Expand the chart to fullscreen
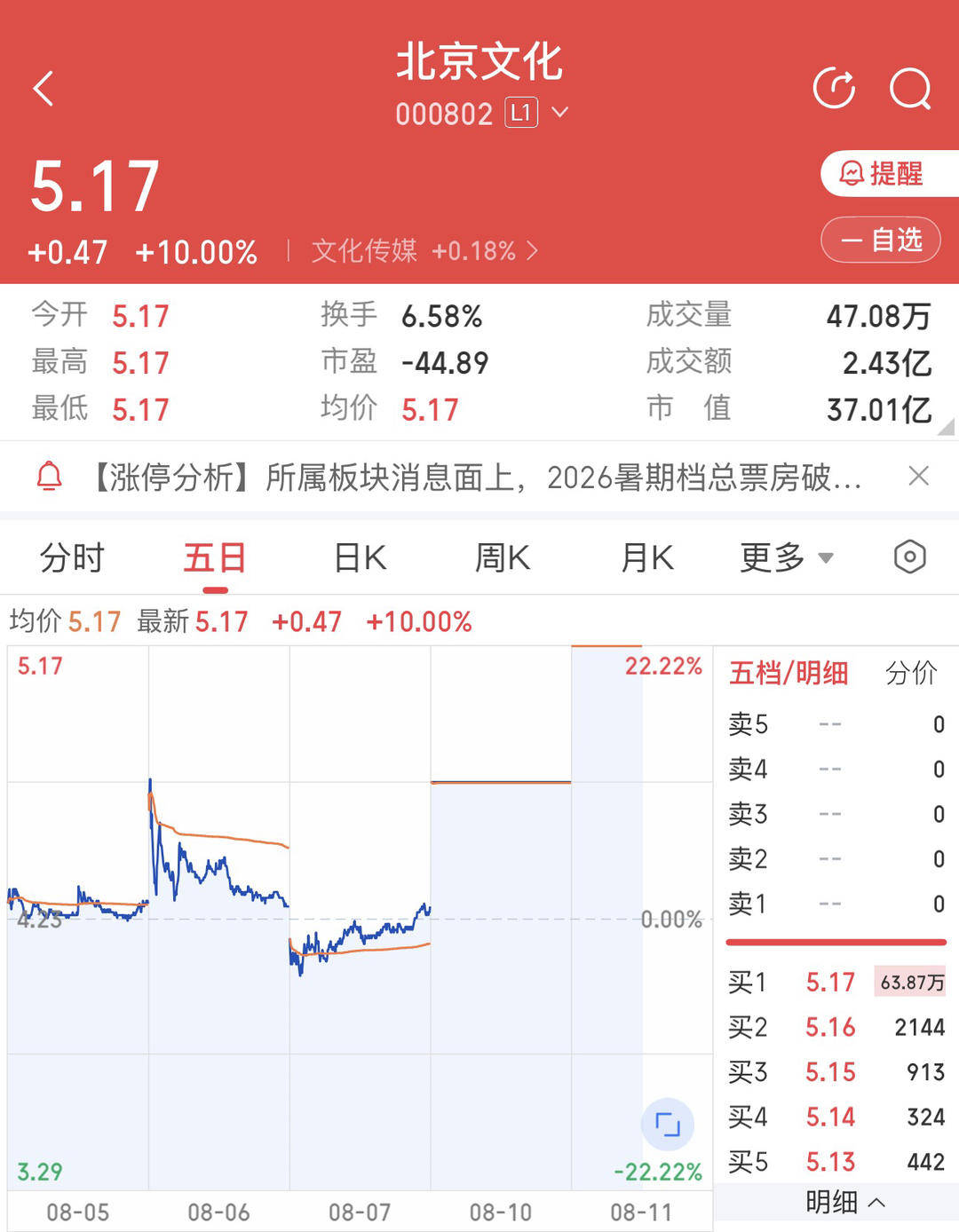 pos(668,1125)
